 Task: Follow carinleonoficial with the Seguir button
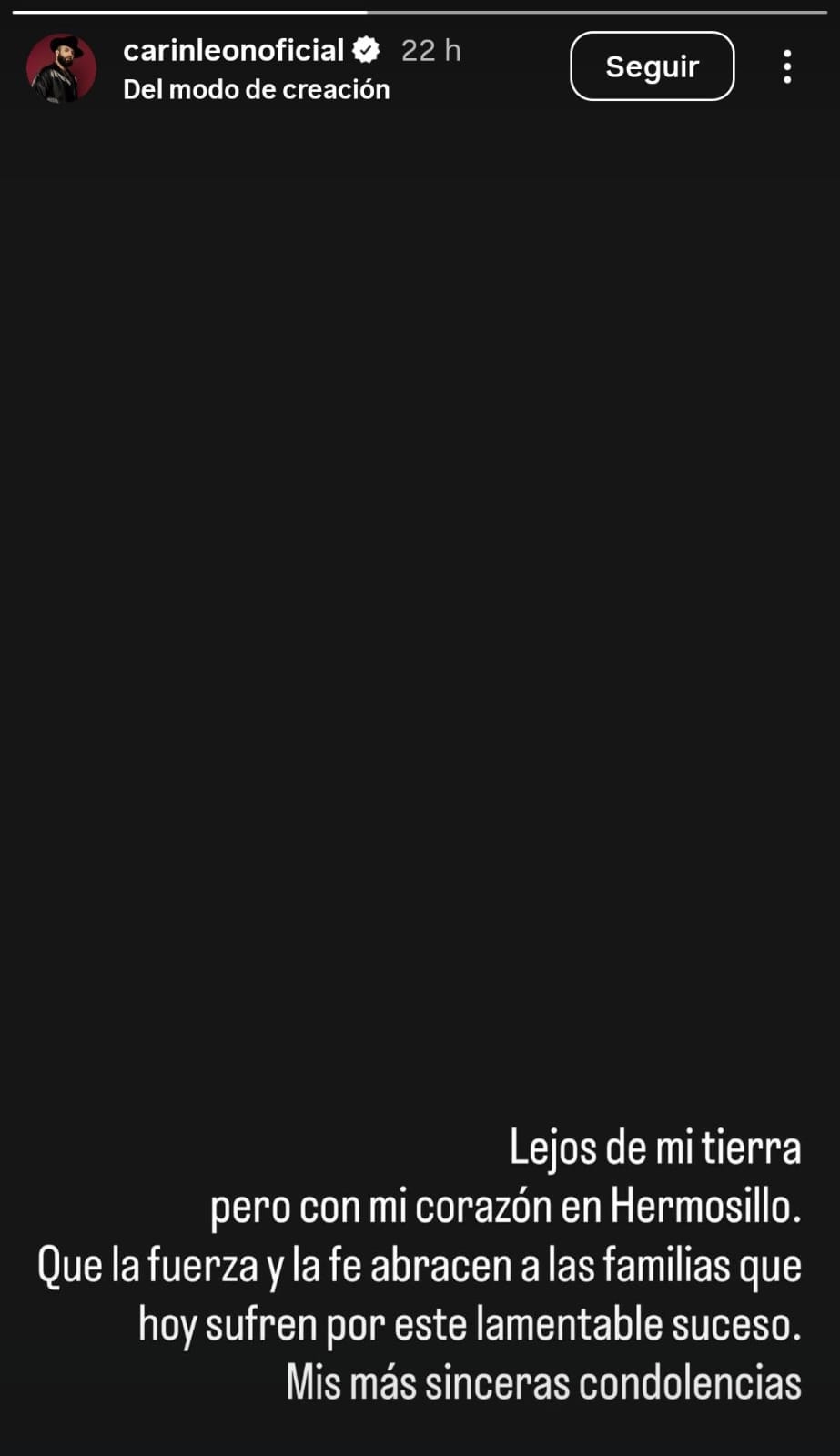pos(652,66)
